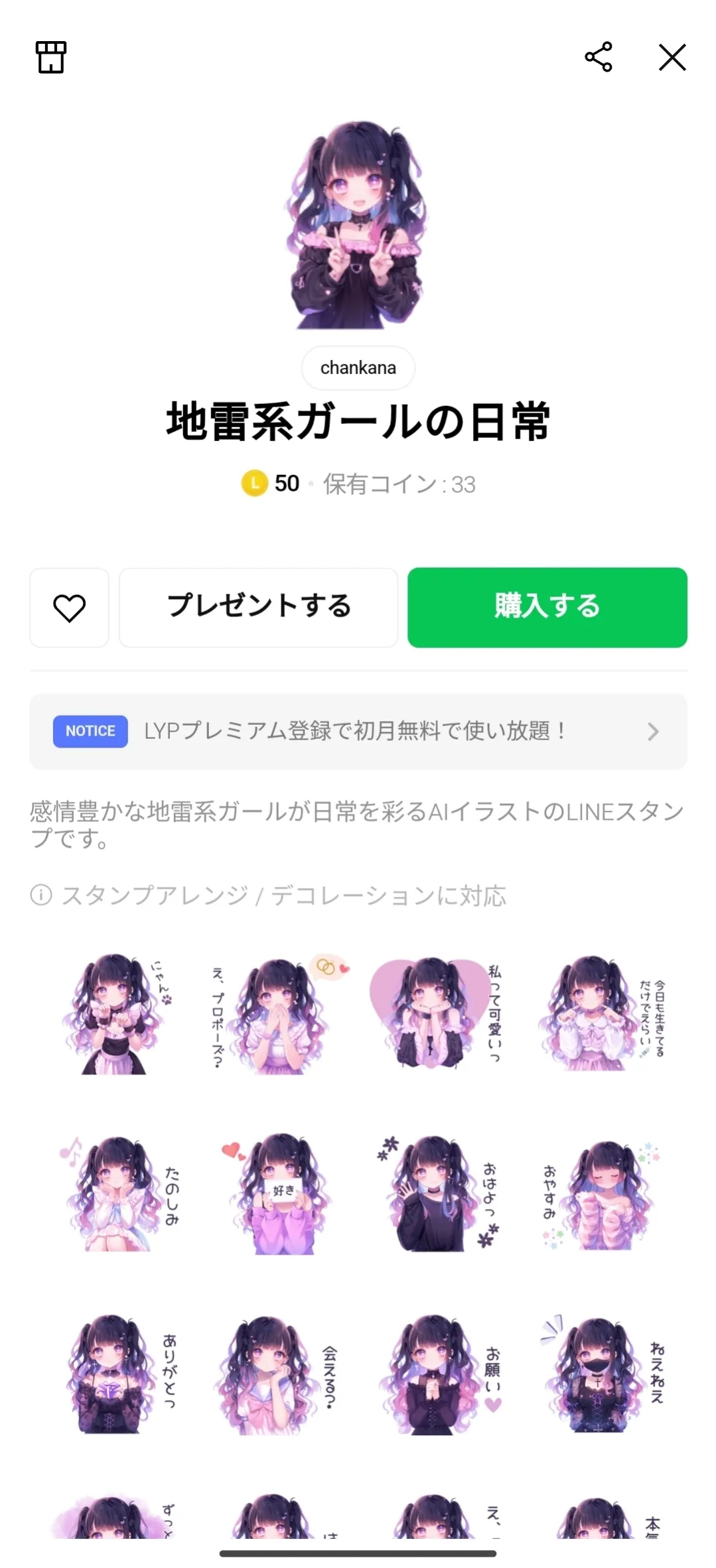Open the LYPプレミアム notice banner
The image size is (716, 1568).
358,732
